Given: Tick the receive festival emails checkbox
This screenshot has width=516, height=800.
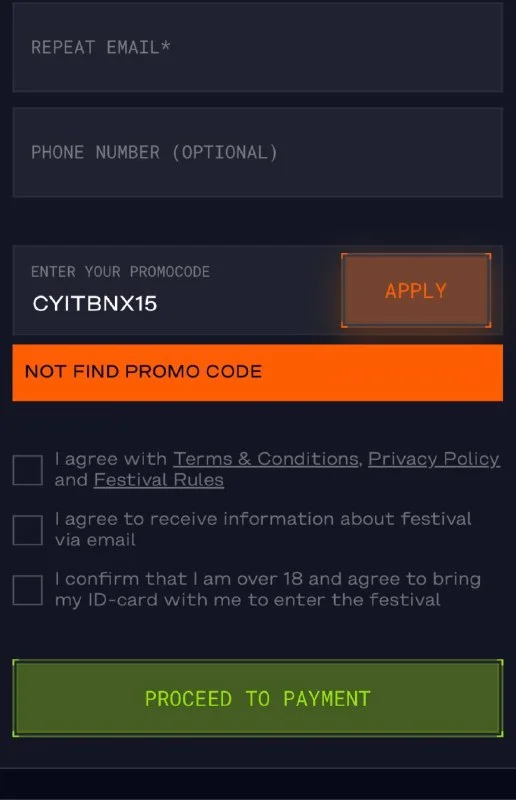Looking at the screenshot, I should (28, 530).
